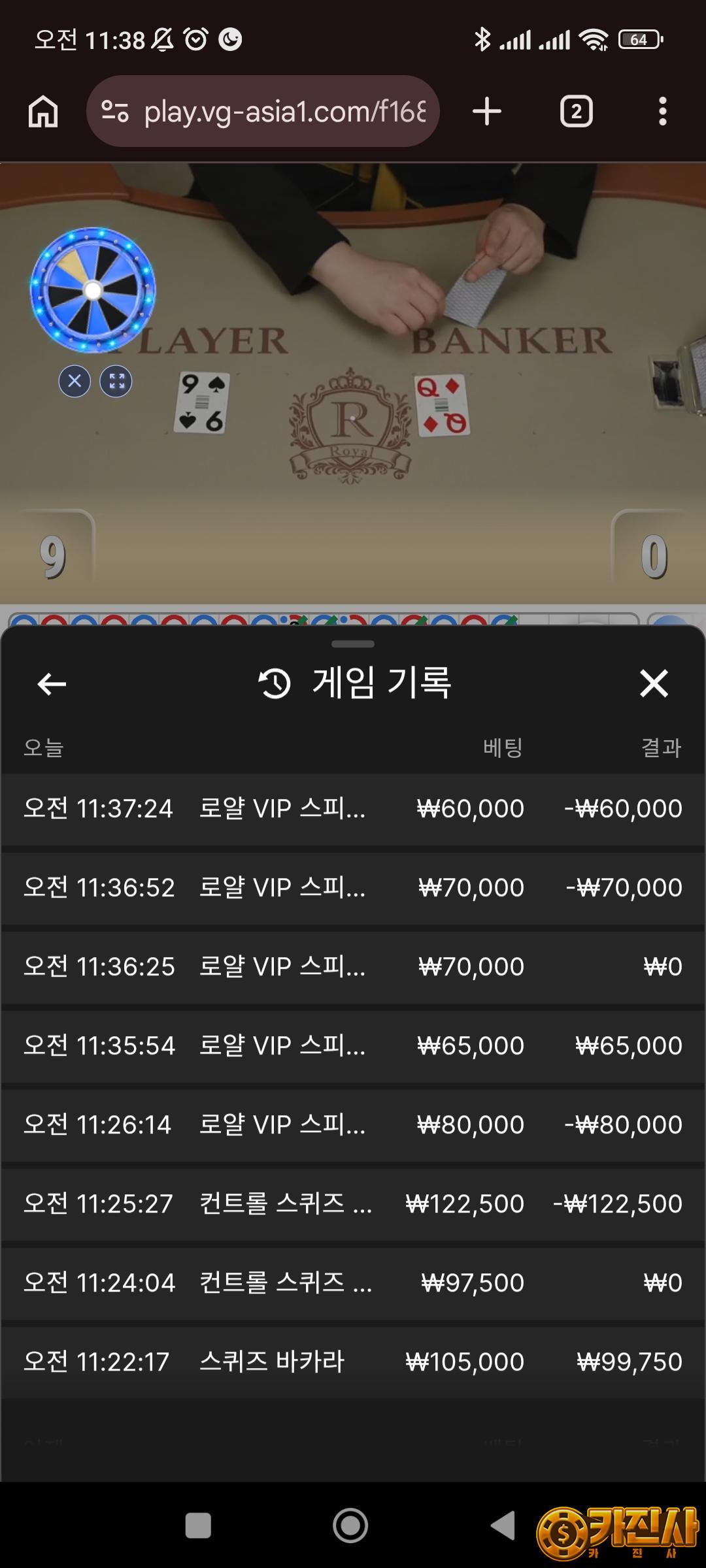
Task: Expand the wheel widget to fullscreen
Action: coord(116,381)
